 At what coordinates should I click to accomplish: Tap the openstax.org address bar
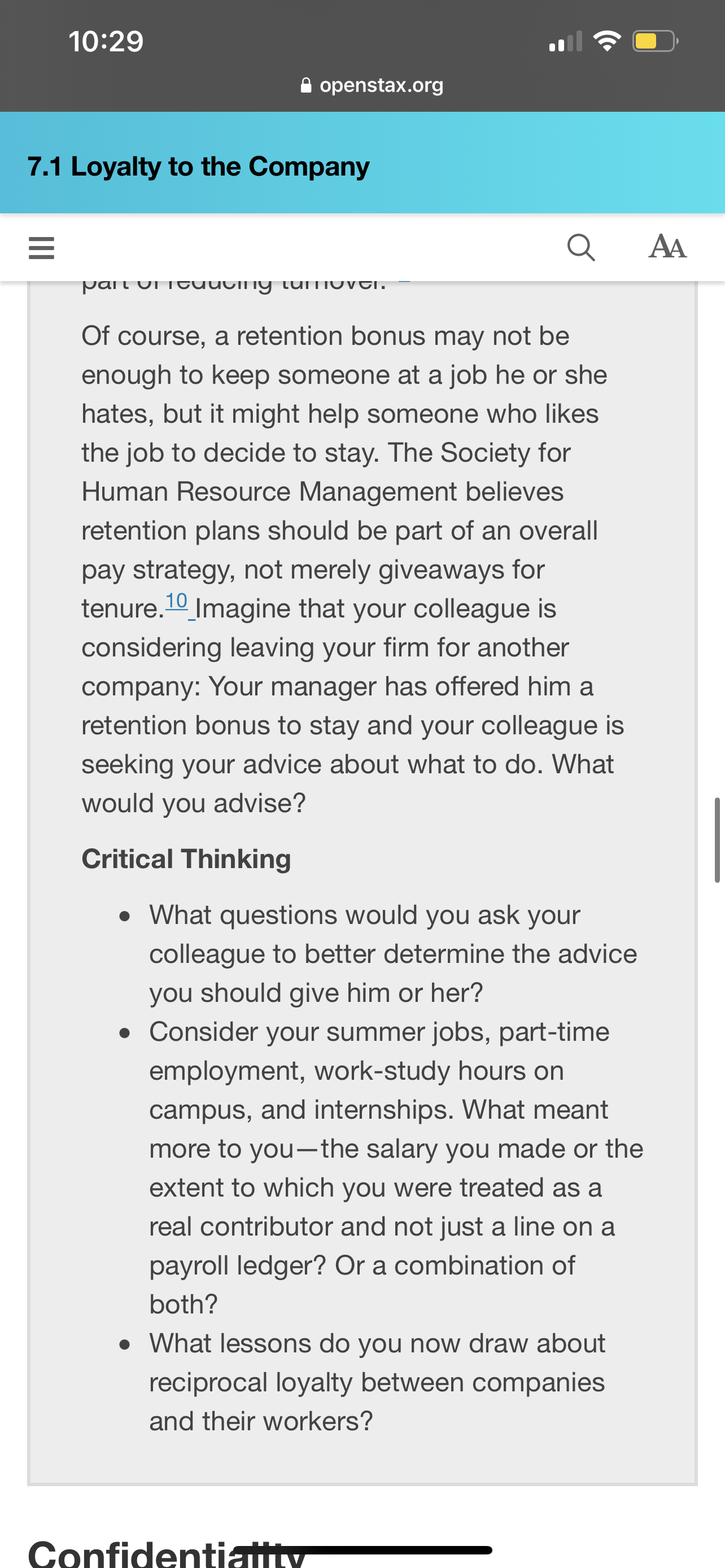pyautogui.click(x=372, y=85)
